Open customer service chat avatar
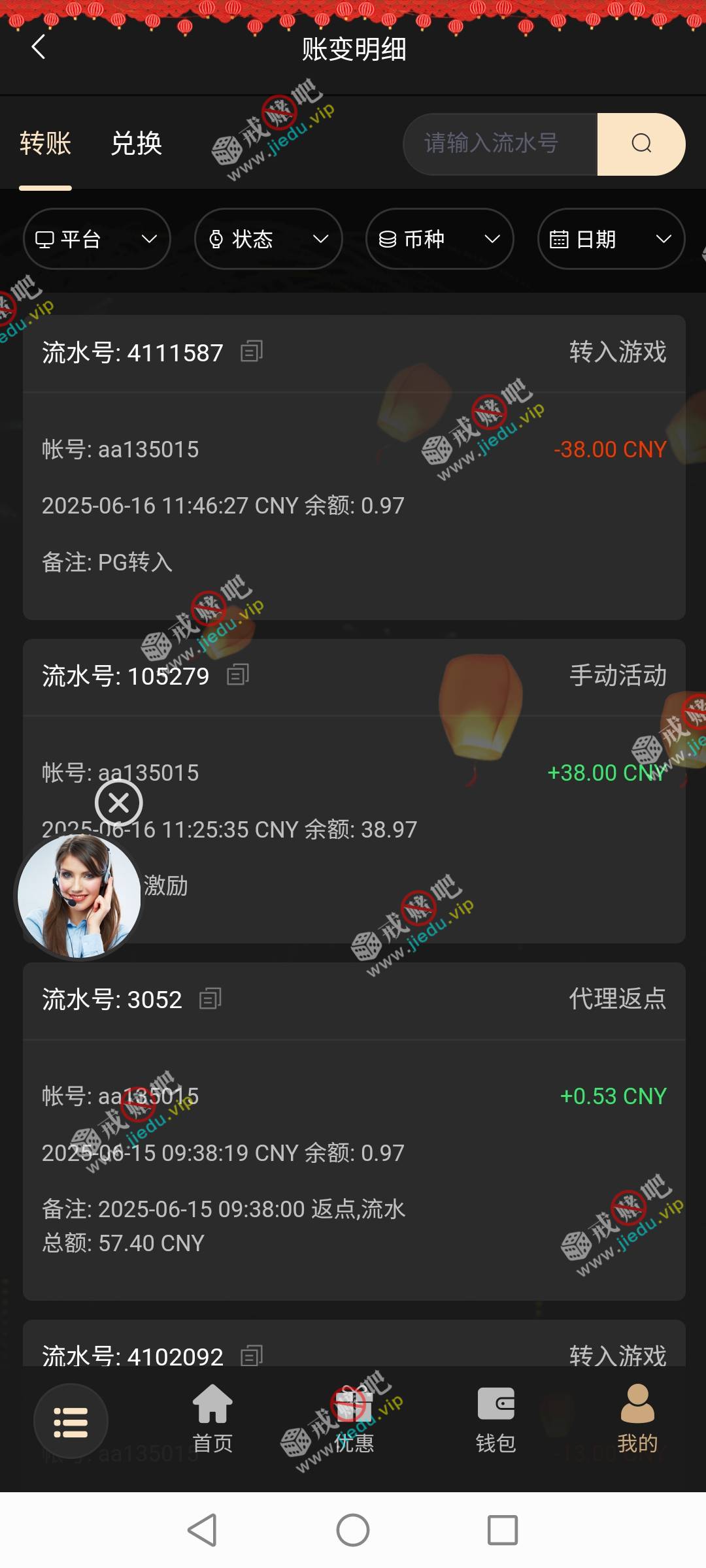Screen dimensions: 706x1568 [x=79, y=896]
